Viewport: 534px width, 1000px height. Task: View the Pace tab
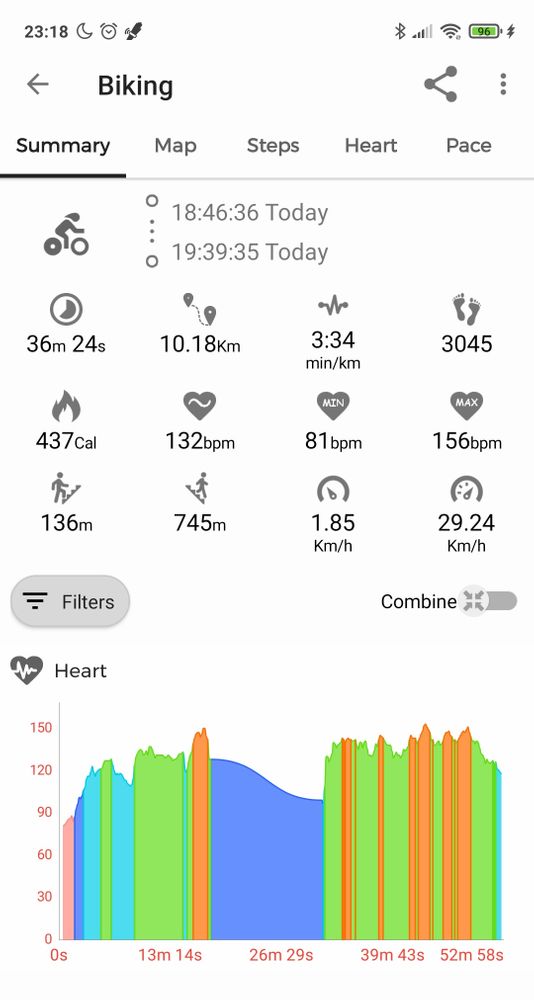468,146
